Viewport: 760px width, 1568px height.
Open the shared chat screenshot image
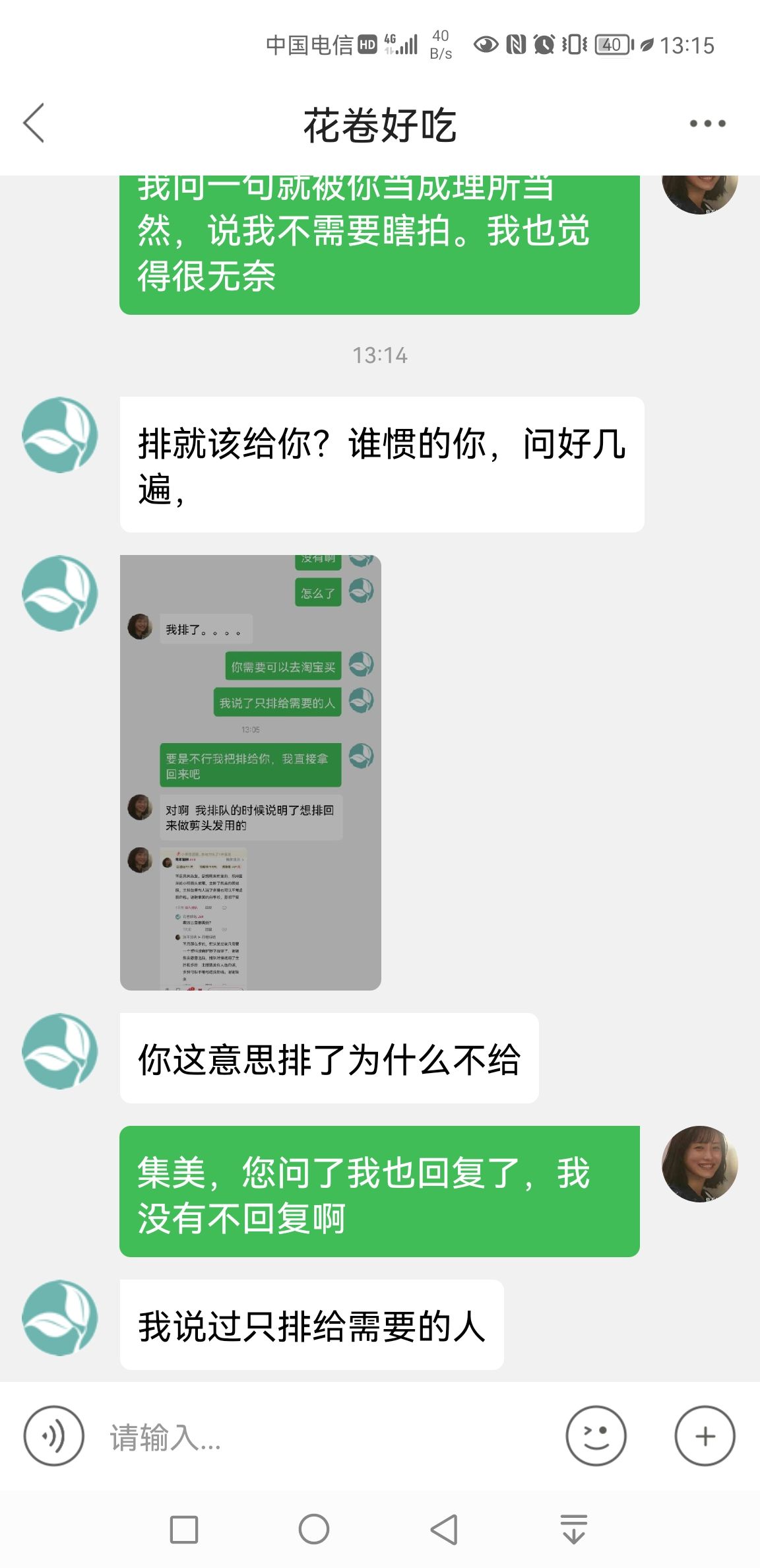point(251,772)
